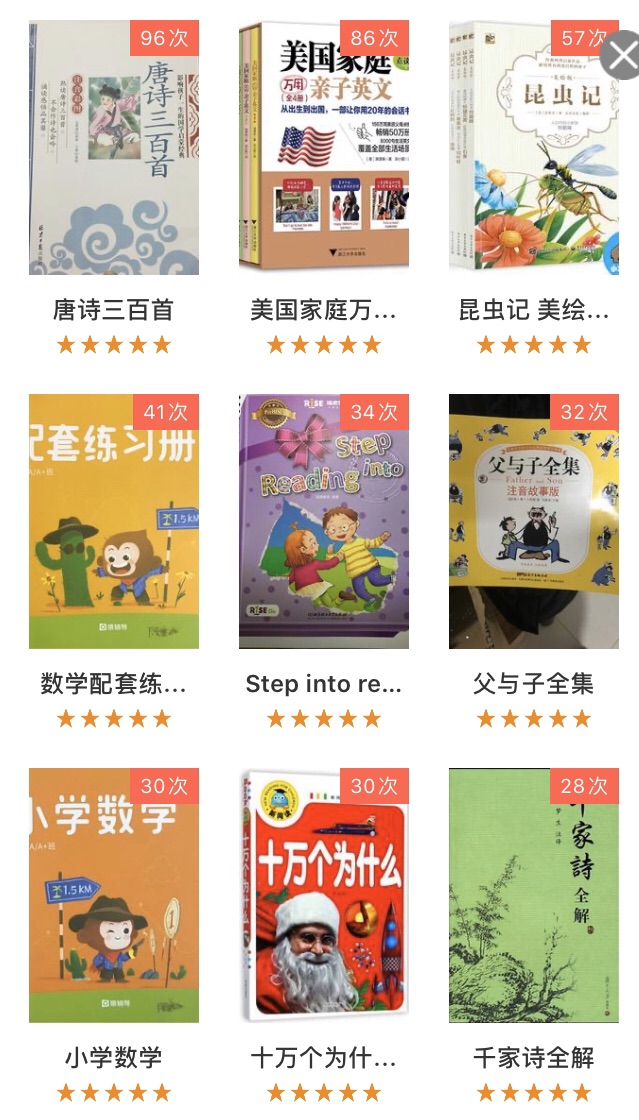The image size is (639, 1120).
Task: Select the 数学配套练习册 book
Action: (x=114, y=521)
